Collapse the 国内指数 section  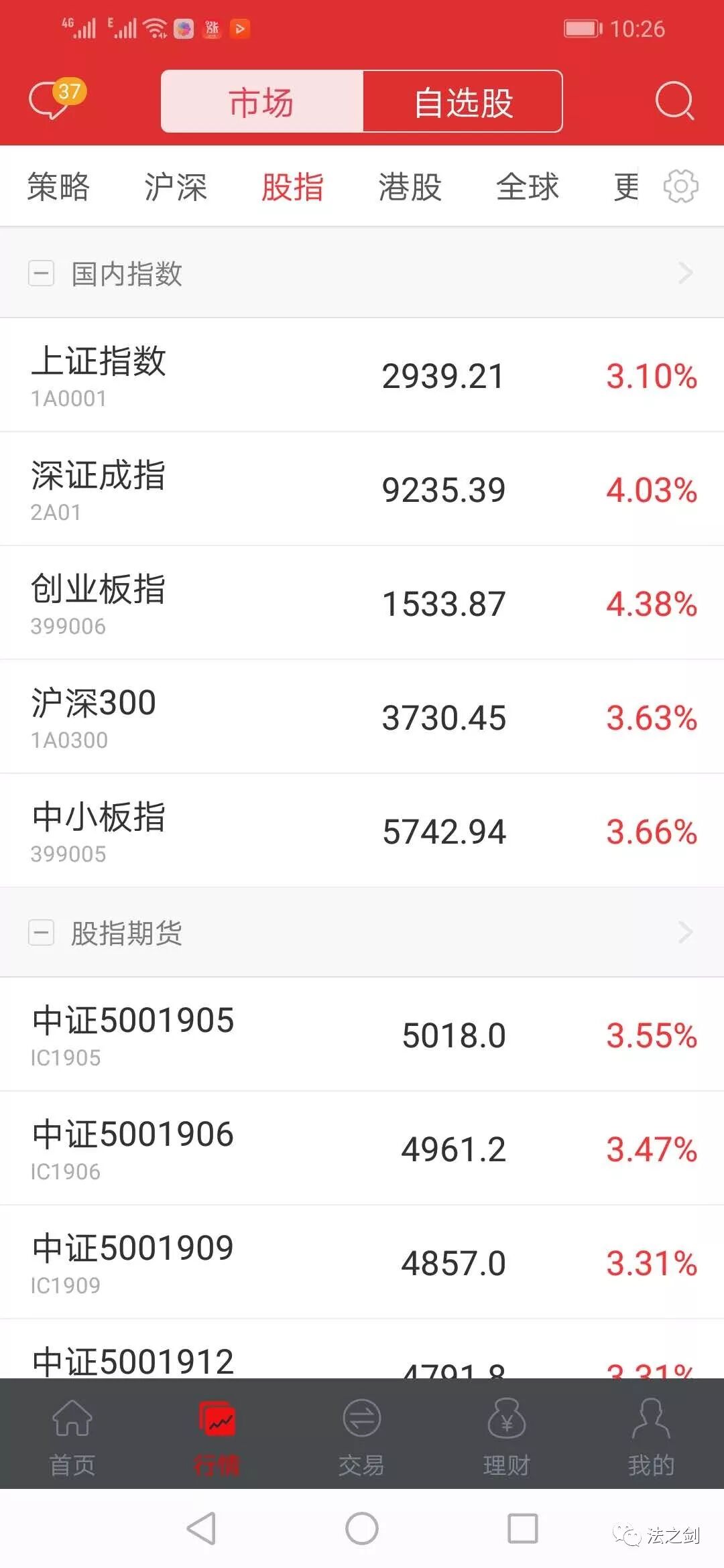tap(42, 273)
